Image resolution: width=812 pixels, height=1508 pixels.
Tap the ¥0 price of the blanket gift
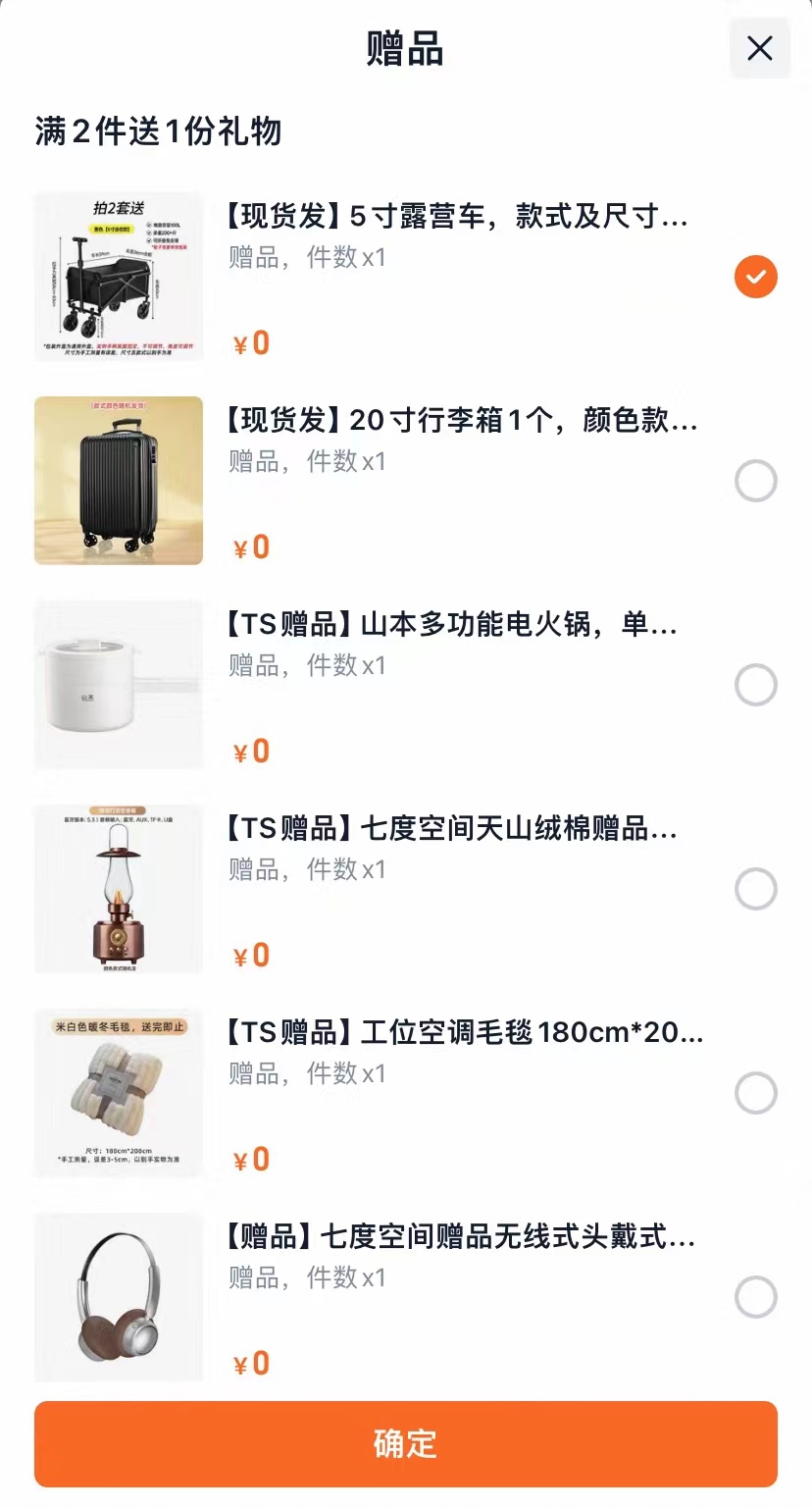tap(252, 1159)
